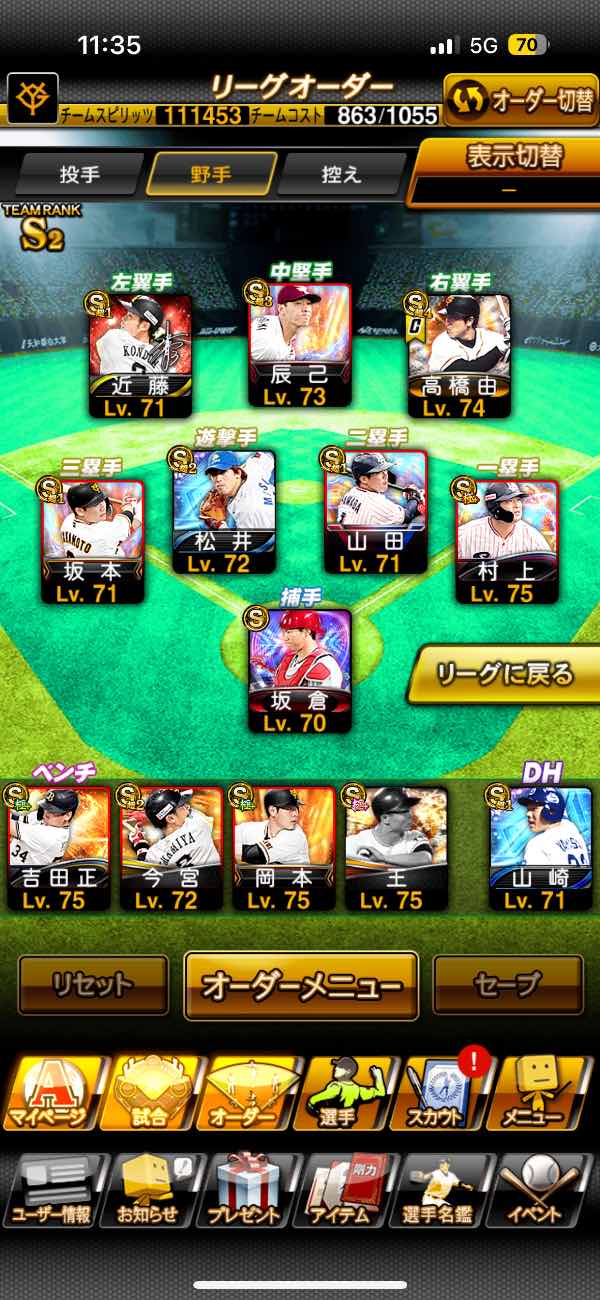Toggle the 表示切替 display button

pos(503,171)
